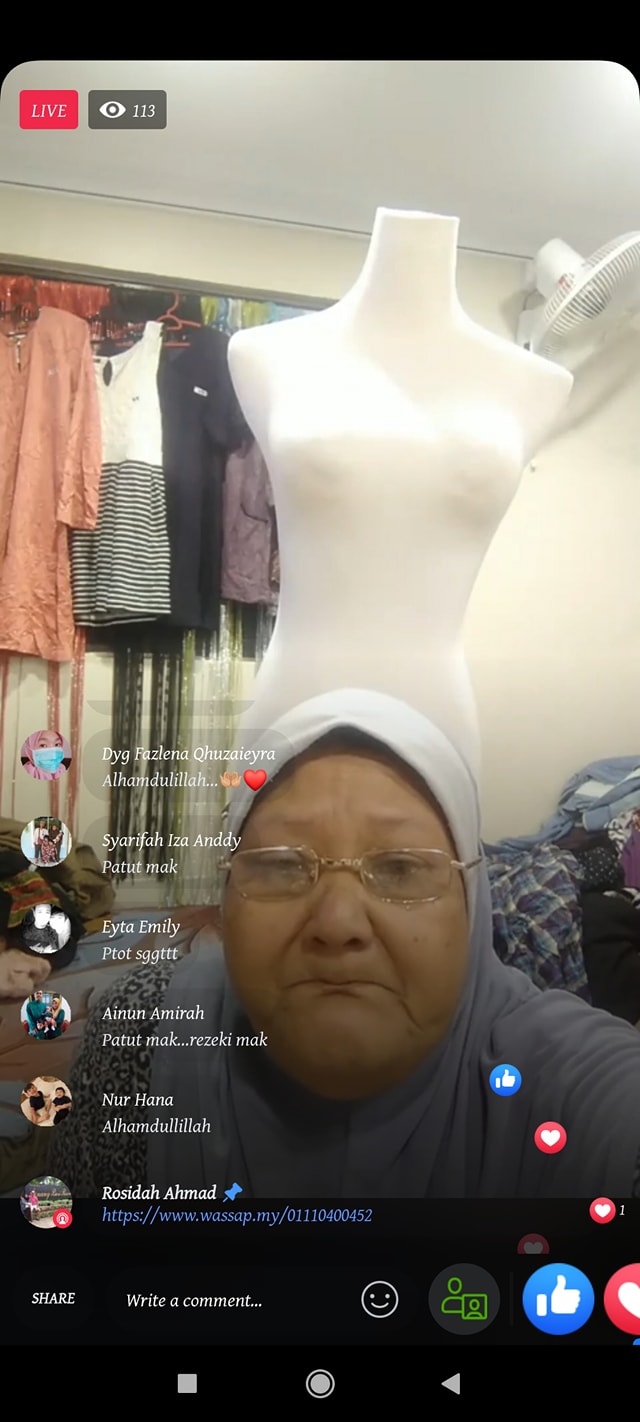Send a thumbs-up like reaction

[x=558, y=1299]
